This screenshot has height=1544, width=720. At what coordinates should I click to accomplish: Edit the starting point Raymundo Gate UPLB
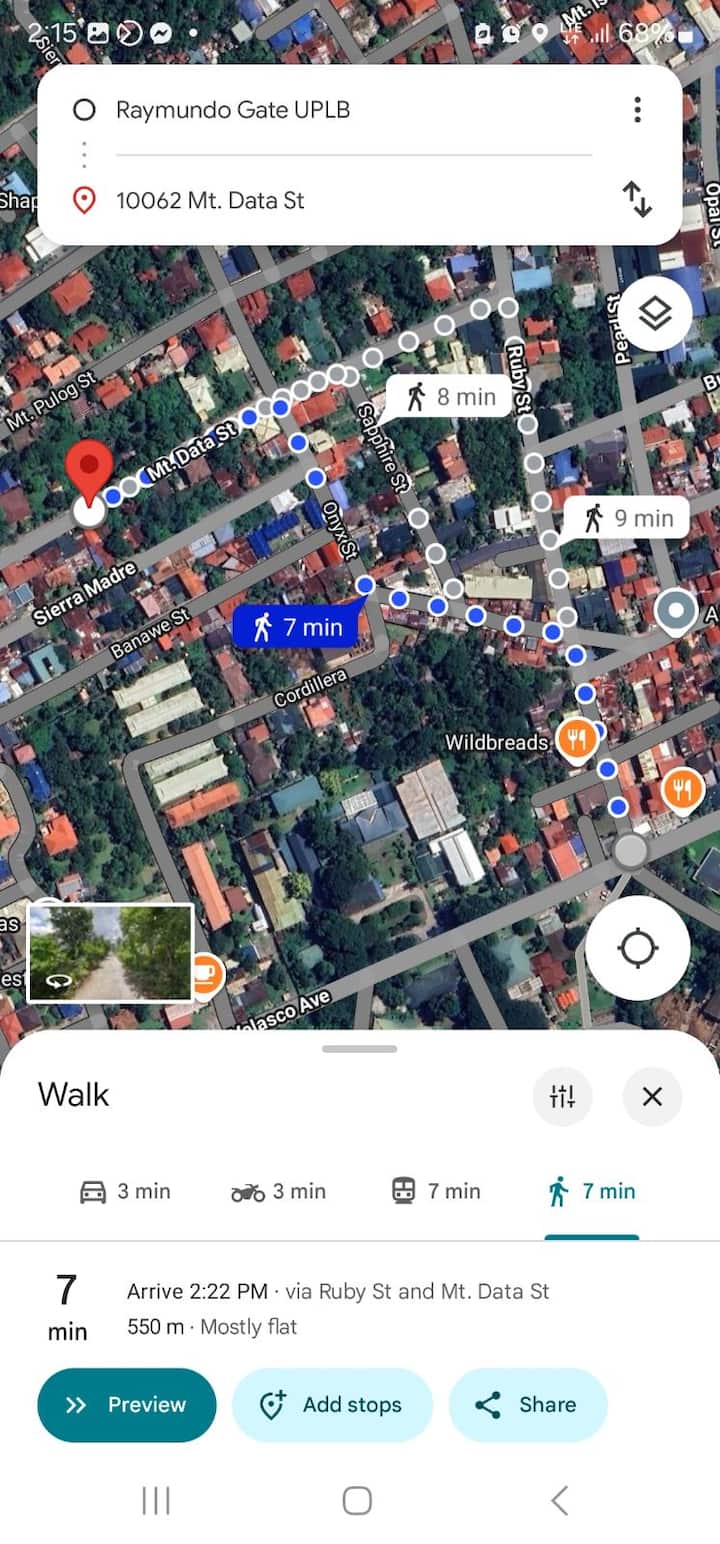tap(232, 109)
